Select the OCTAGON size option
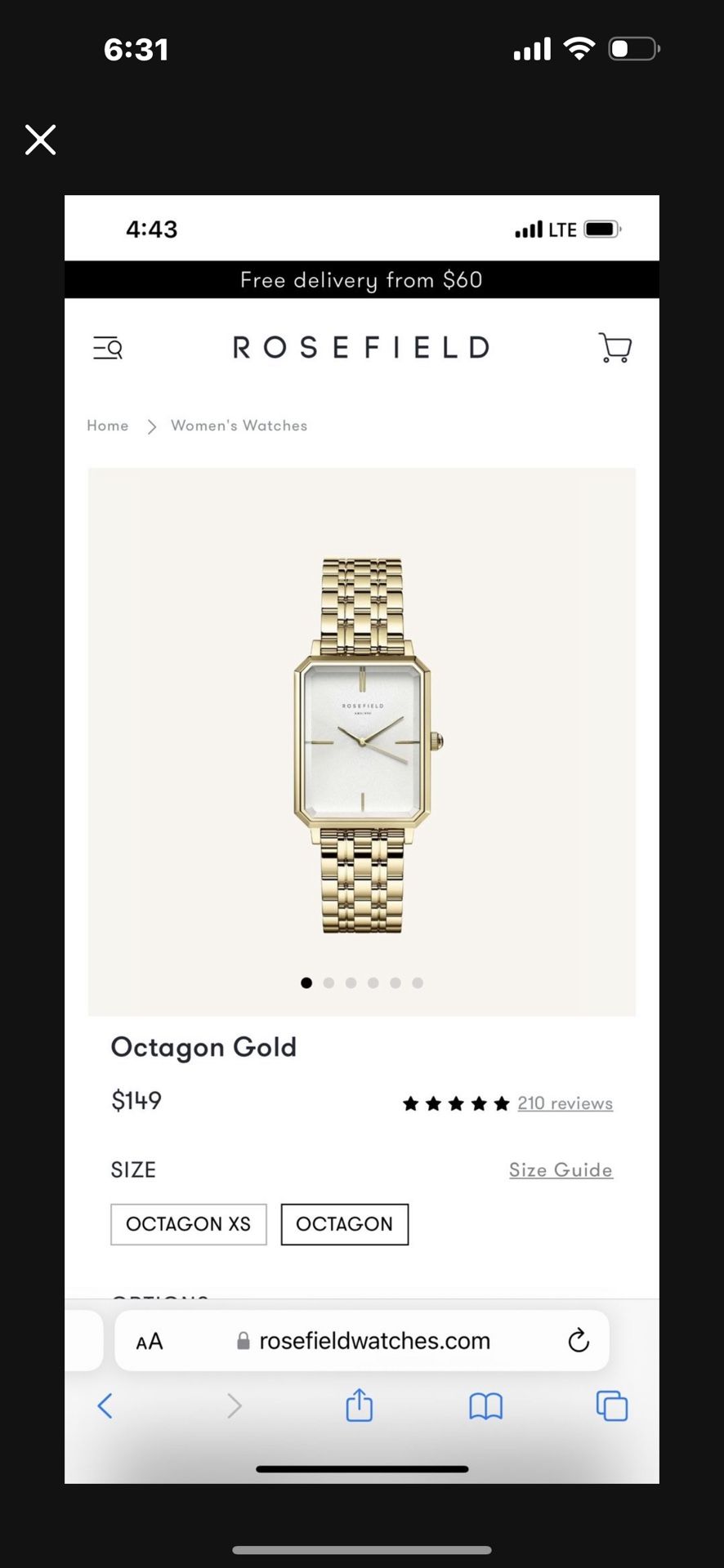Screen dimensions: 724x1568 pyautogui.click(x=344, y=1224)
